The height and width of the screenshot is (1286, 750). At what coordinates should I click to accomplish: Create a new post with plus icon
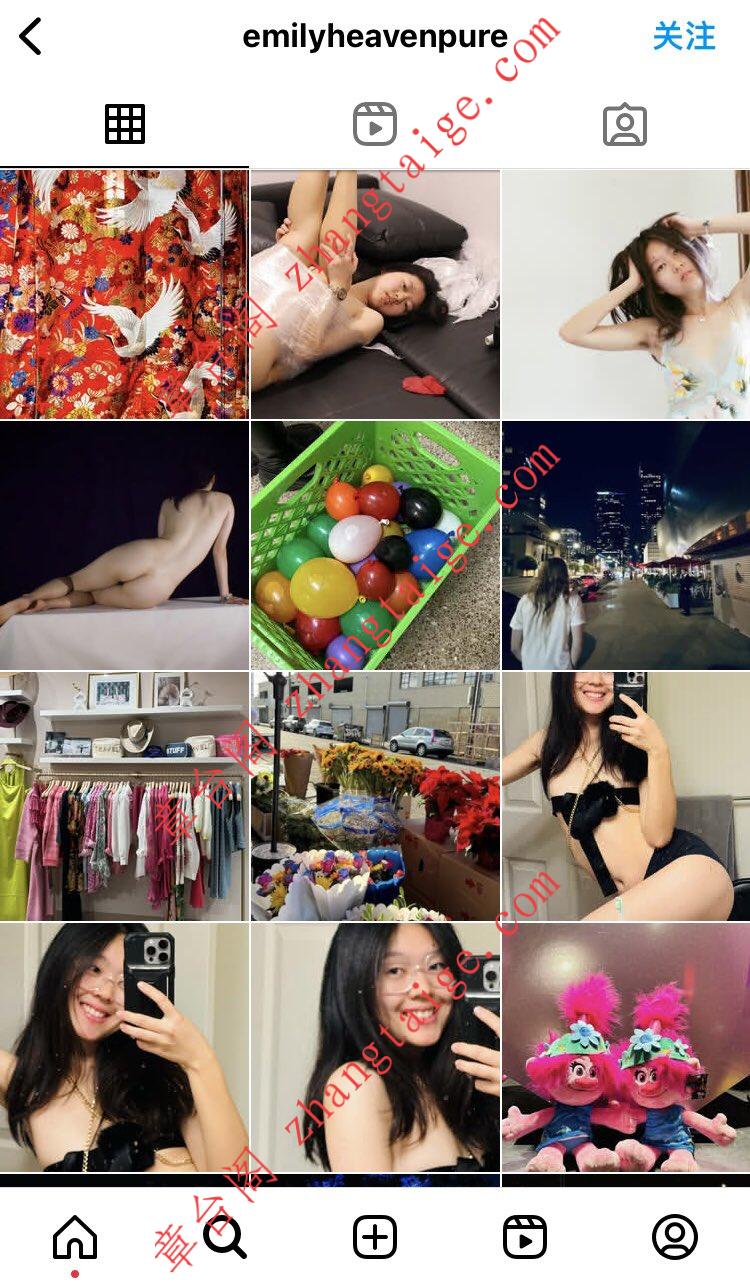click(375, 1238)
